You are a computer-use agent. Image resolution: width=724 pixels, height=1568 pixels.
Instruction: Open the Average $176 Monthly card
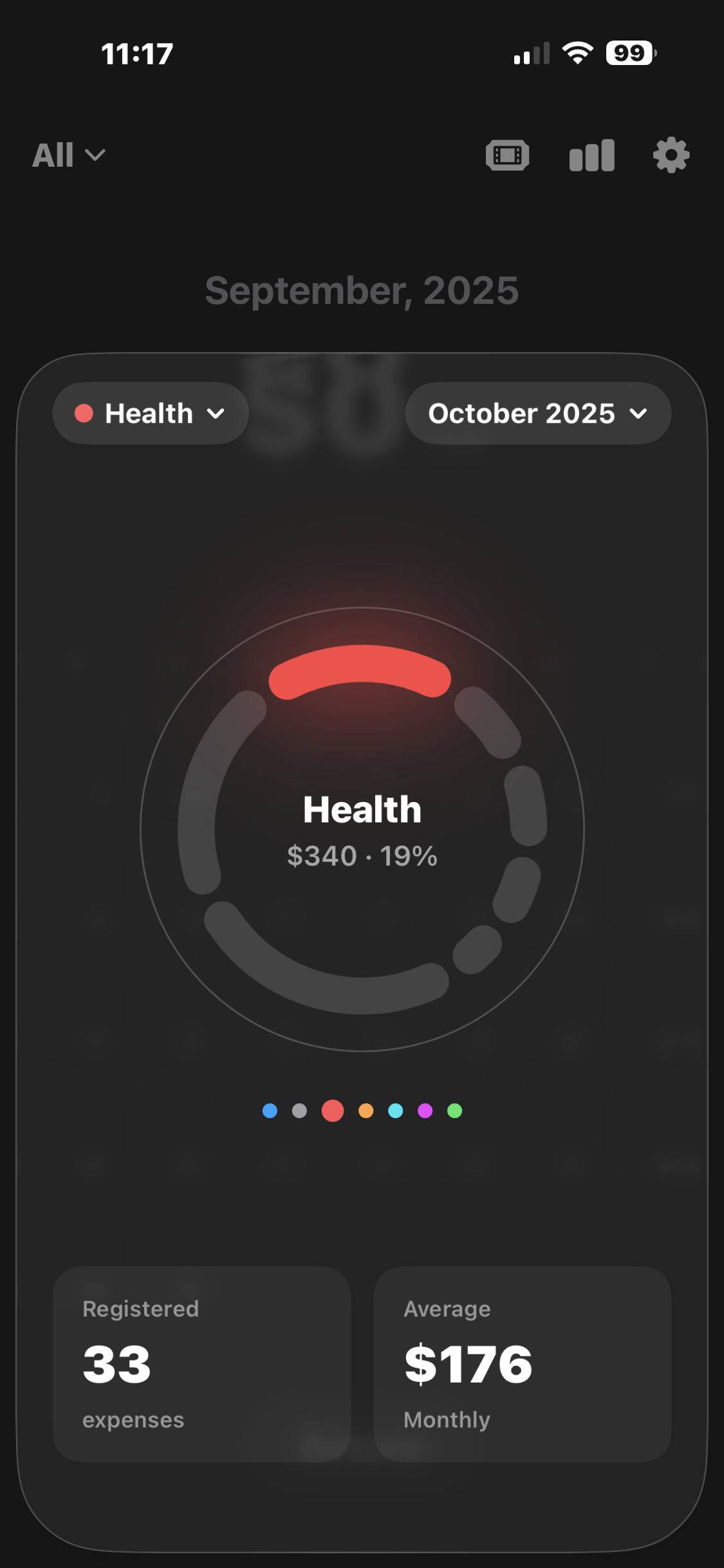[x=522, y=1363]
